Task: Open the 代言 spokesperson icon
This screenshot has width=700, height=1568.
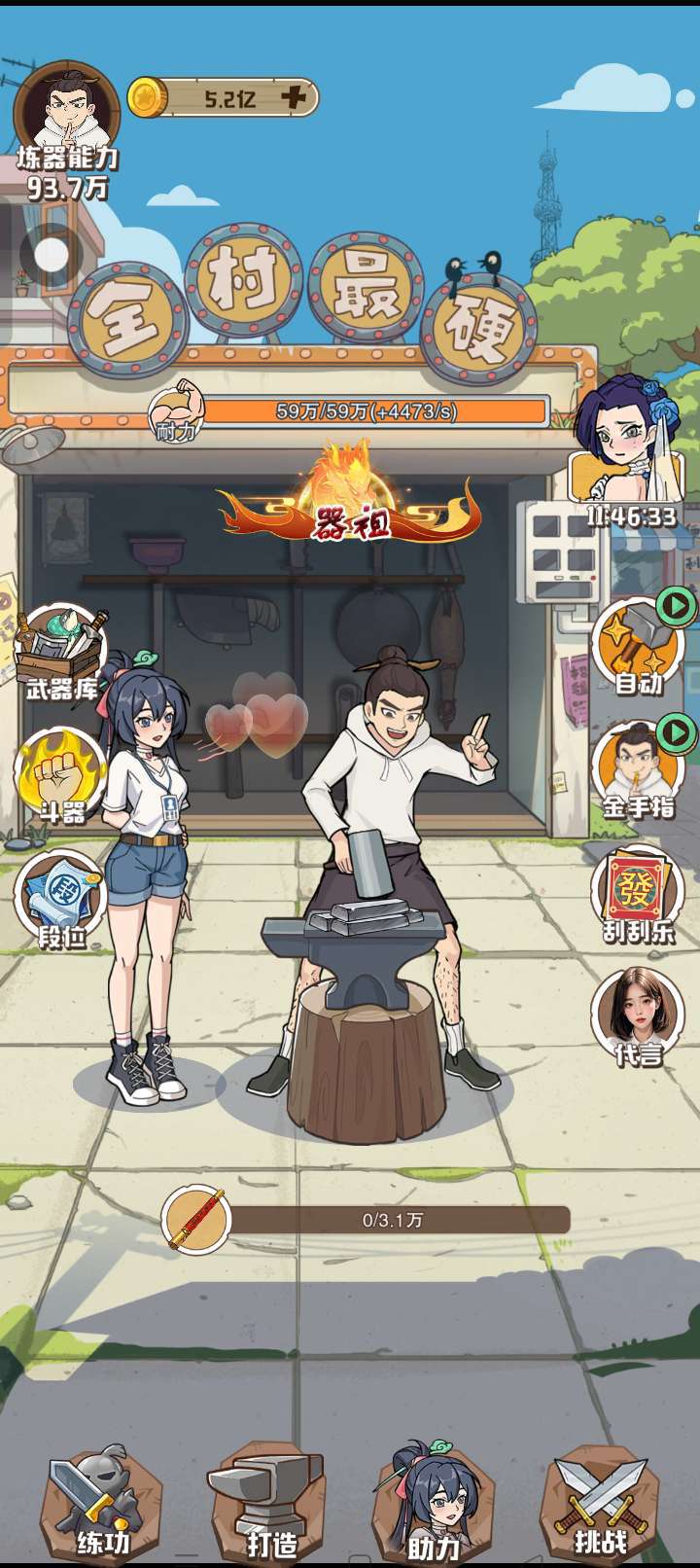Action: [638, 1018]
